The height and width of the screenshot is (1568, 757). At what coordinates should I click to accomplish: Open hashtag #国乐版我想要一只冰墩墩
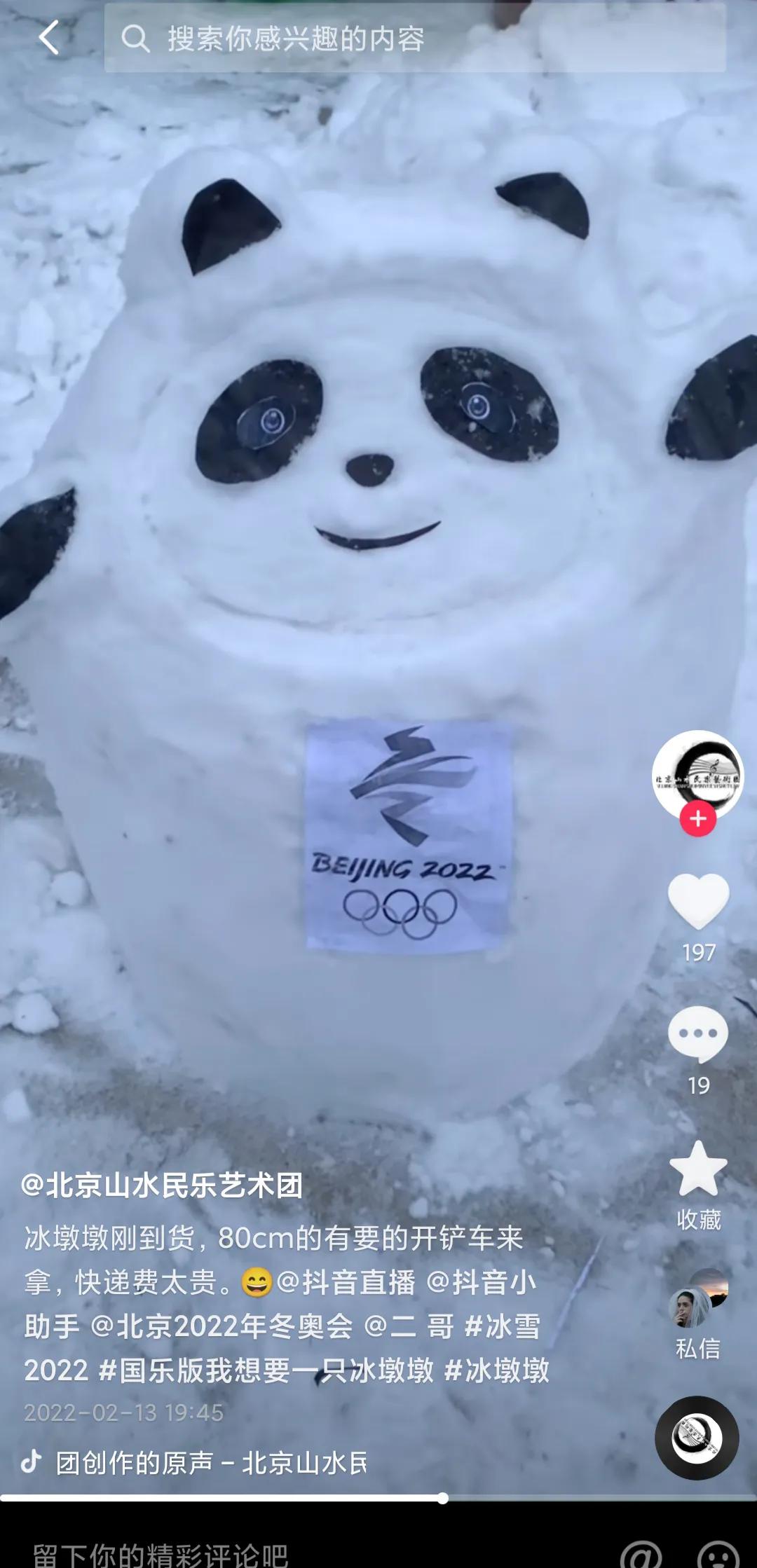coord(266,1370)
